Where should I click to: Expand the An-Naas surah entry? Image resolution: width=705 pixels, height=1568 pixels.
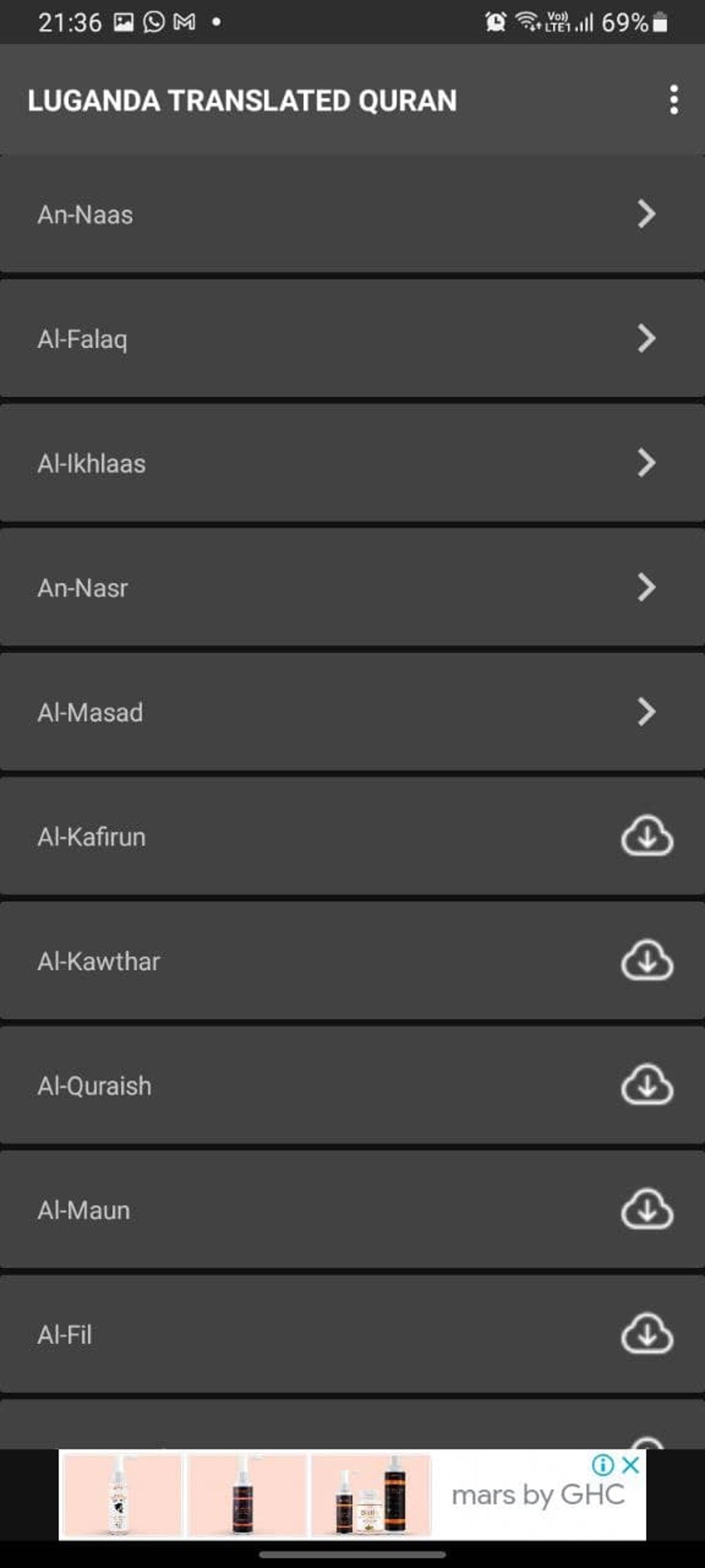(x=647, y=214)
